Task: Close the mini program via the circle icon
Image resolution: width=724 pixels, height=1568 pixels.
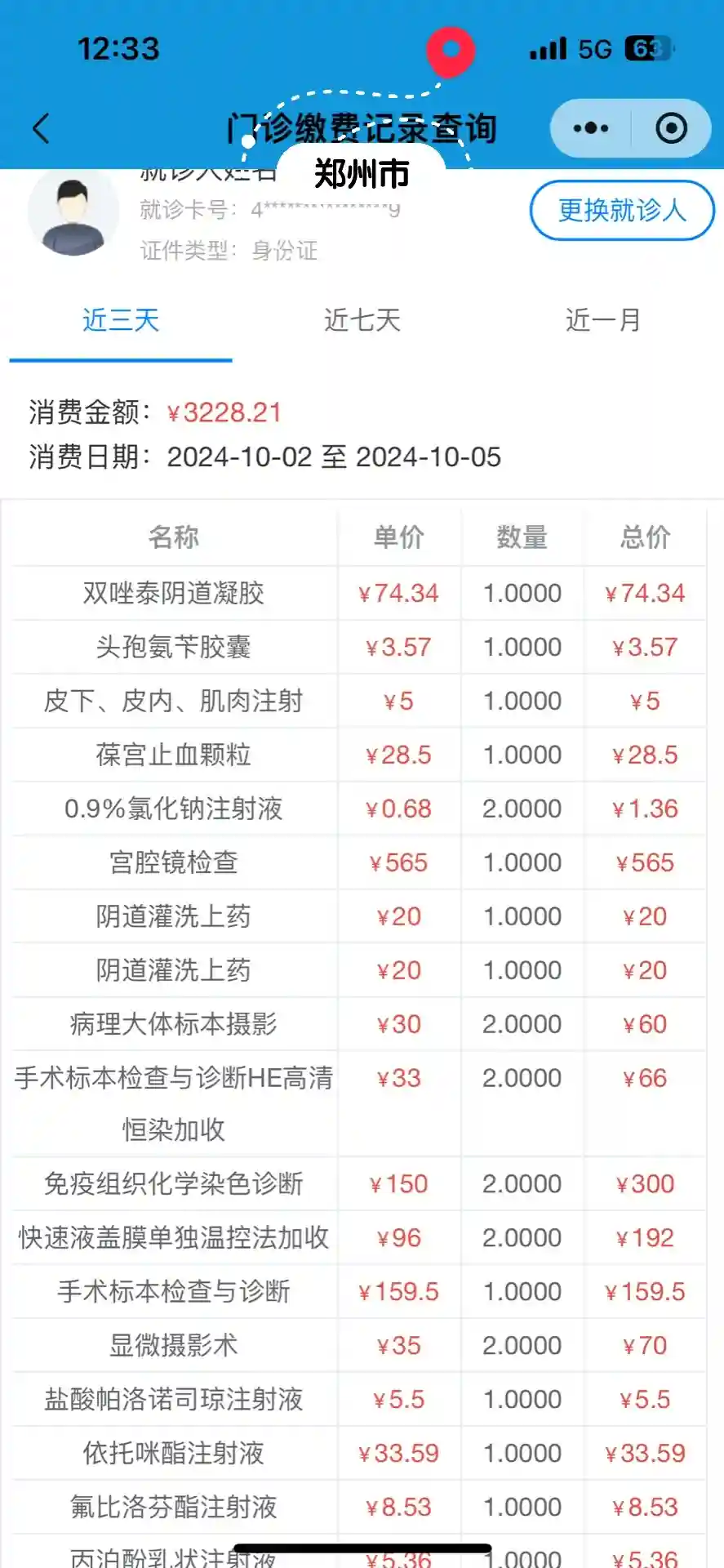Action: coord(671,128)
